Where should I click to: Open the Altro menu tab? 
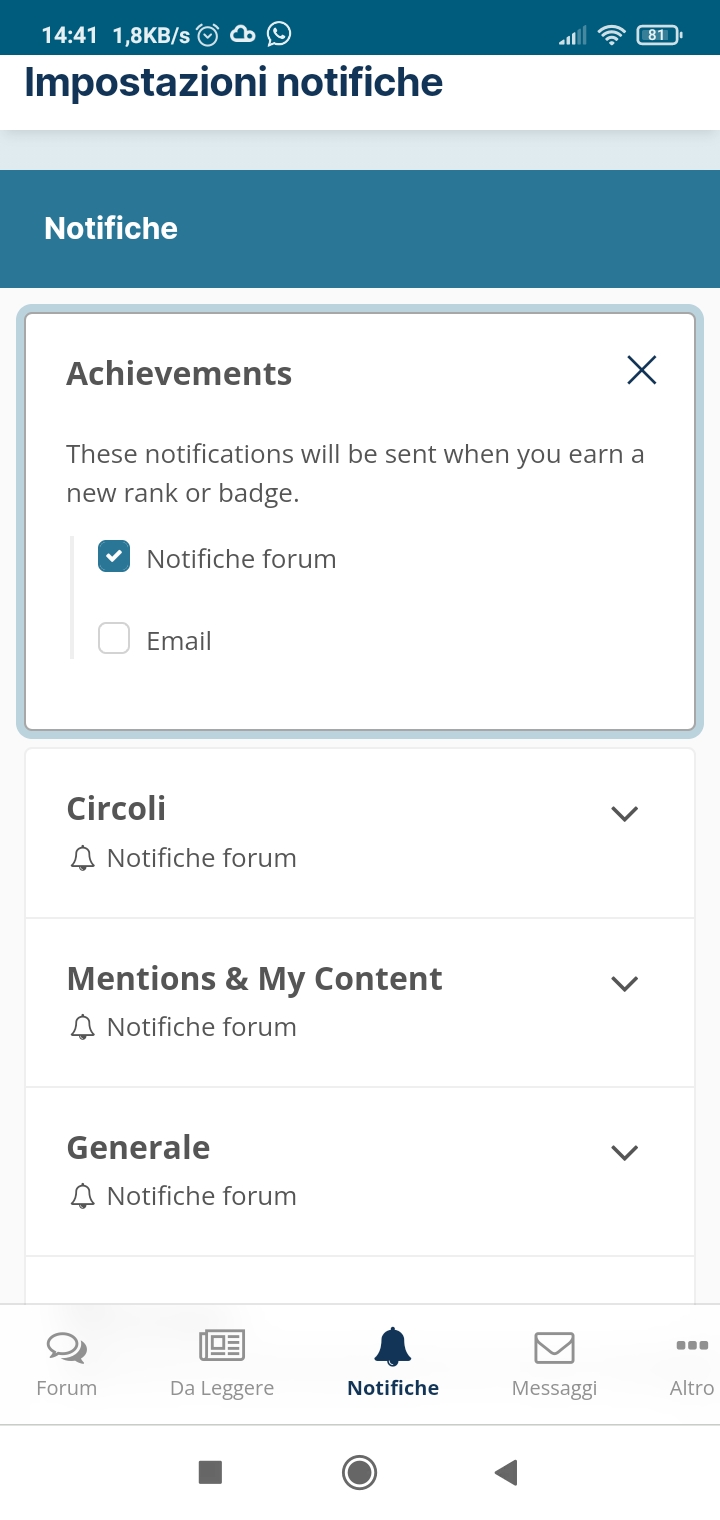pyautogui.click(x=692, y=1363)
